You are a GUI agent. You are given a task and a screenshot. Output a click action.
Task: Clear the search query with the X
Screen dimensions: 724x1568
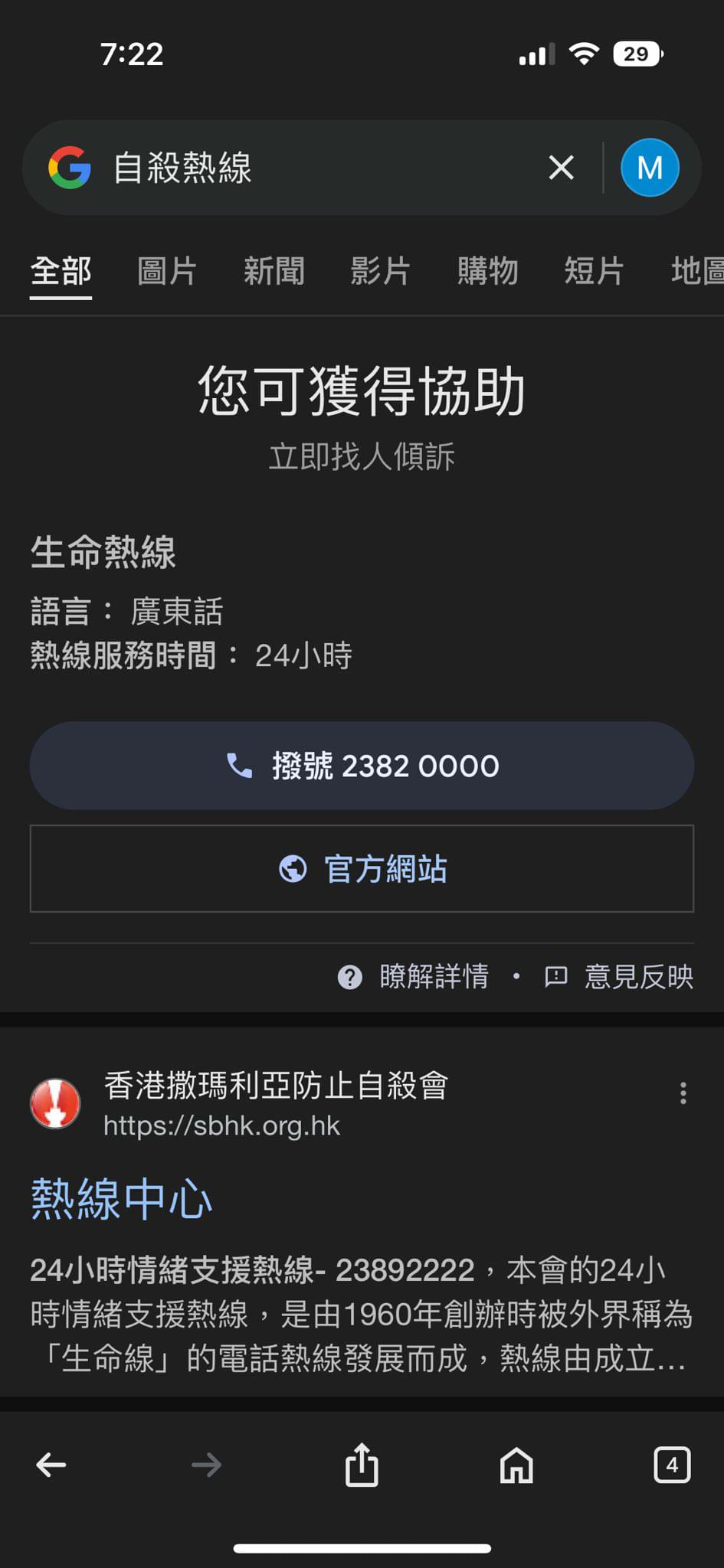561,167
